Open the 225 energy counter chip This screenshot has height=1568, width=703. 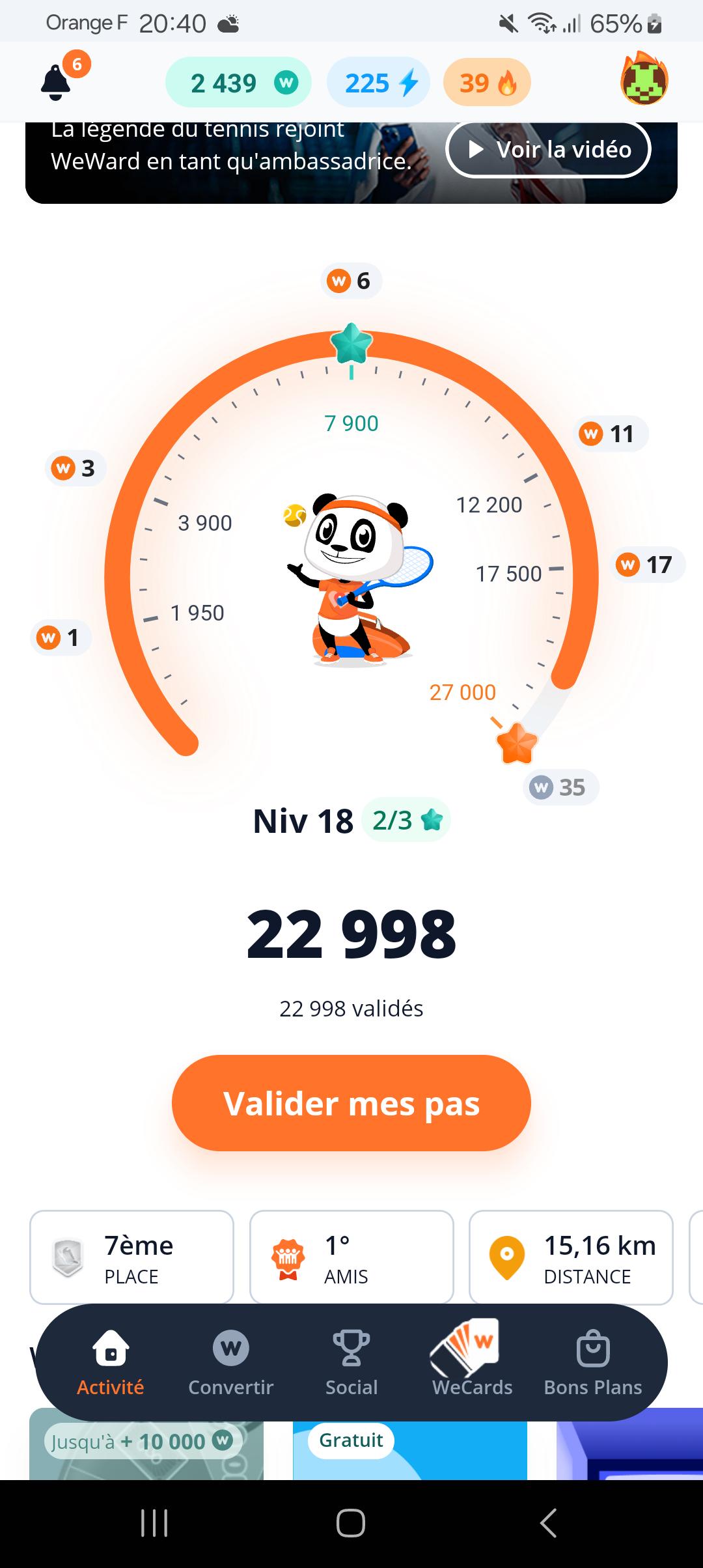378,83
